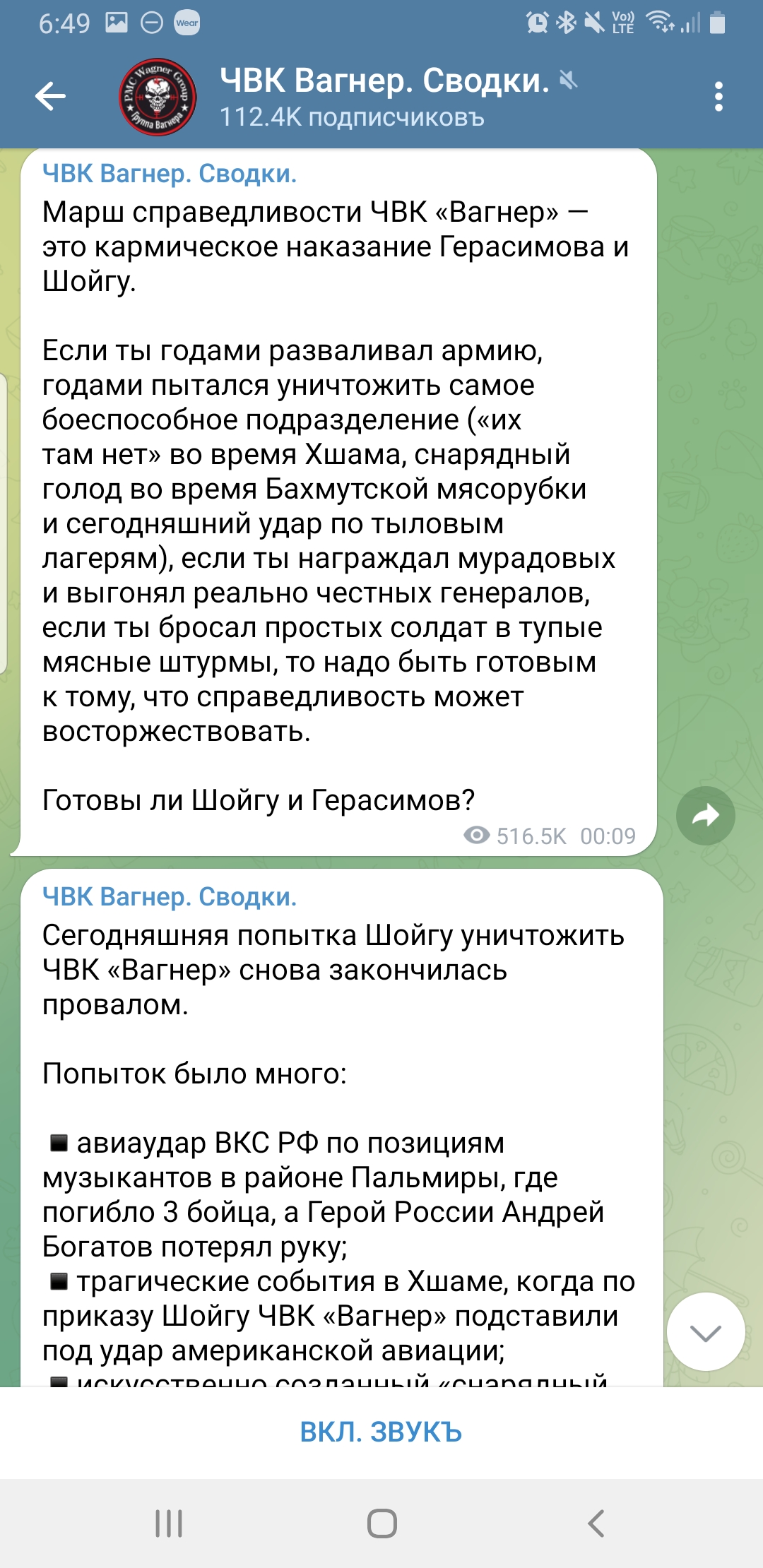Jump to latest messages with the down-arrow button
763x1568 pixels.
click(705, 1332)
